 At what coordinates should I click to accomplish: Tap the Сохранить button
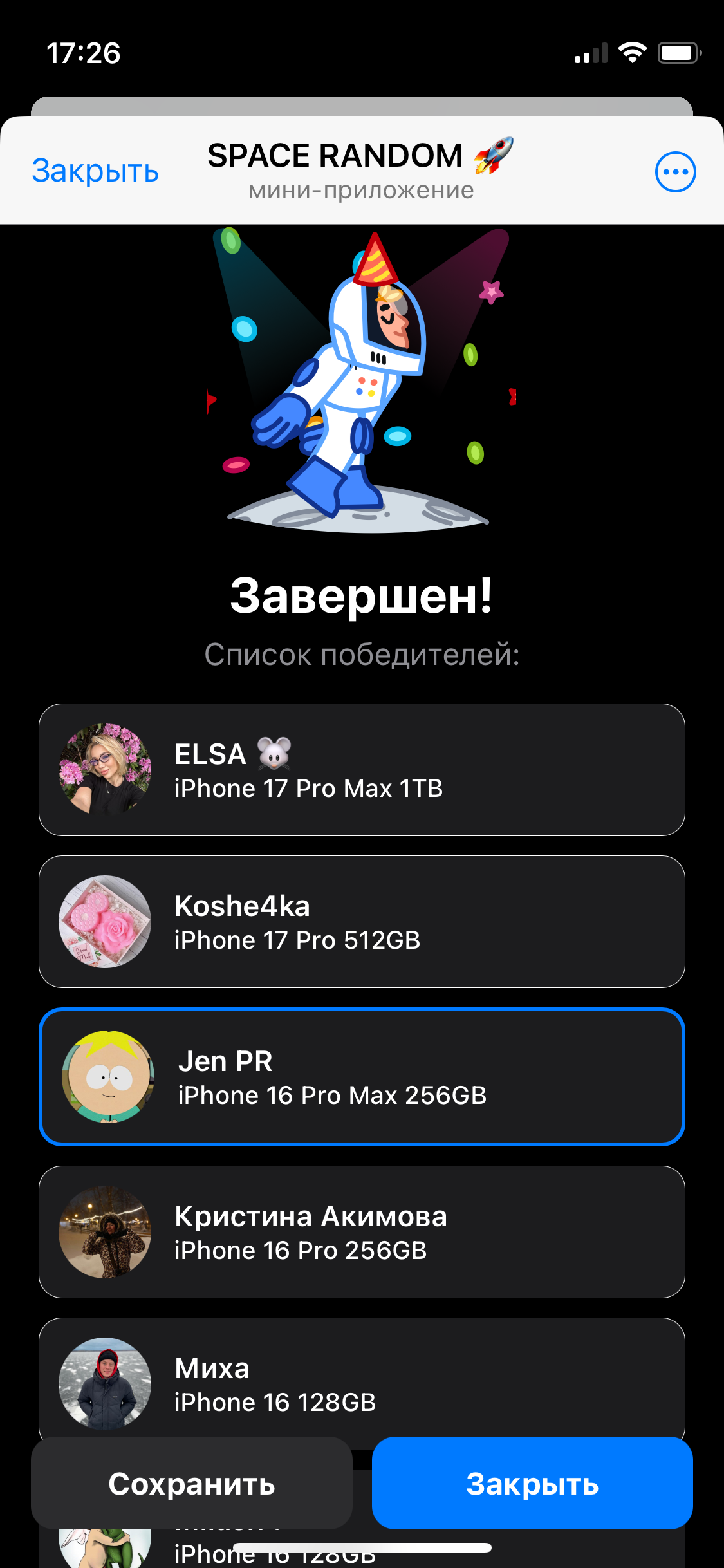point(192,1483)
